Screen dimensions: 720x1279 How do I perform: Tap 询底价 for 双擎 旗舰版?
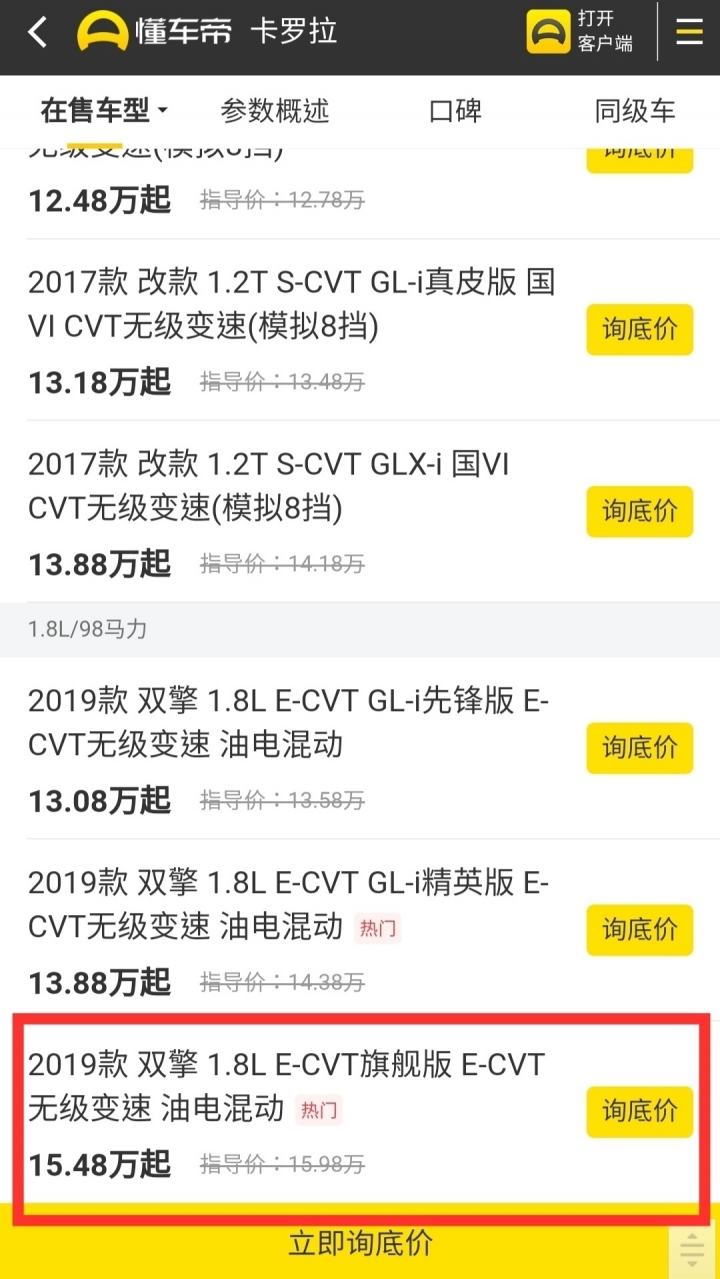pos(639,1110)
